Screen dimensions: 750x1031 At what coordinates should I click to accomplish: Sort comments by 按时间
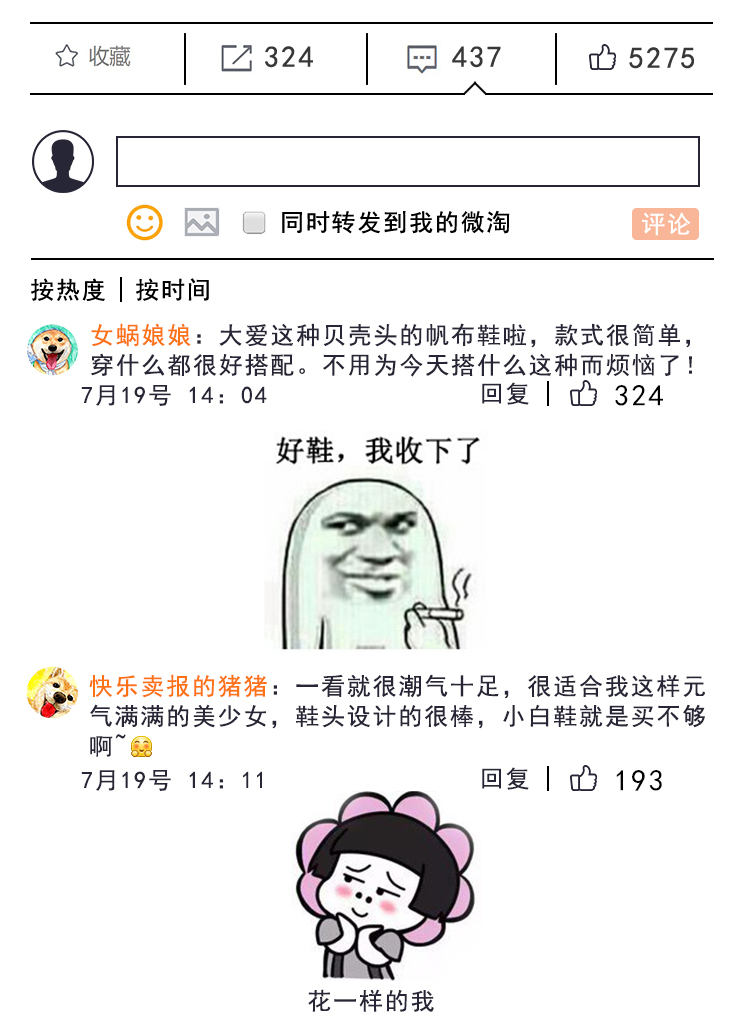(173, 291)
